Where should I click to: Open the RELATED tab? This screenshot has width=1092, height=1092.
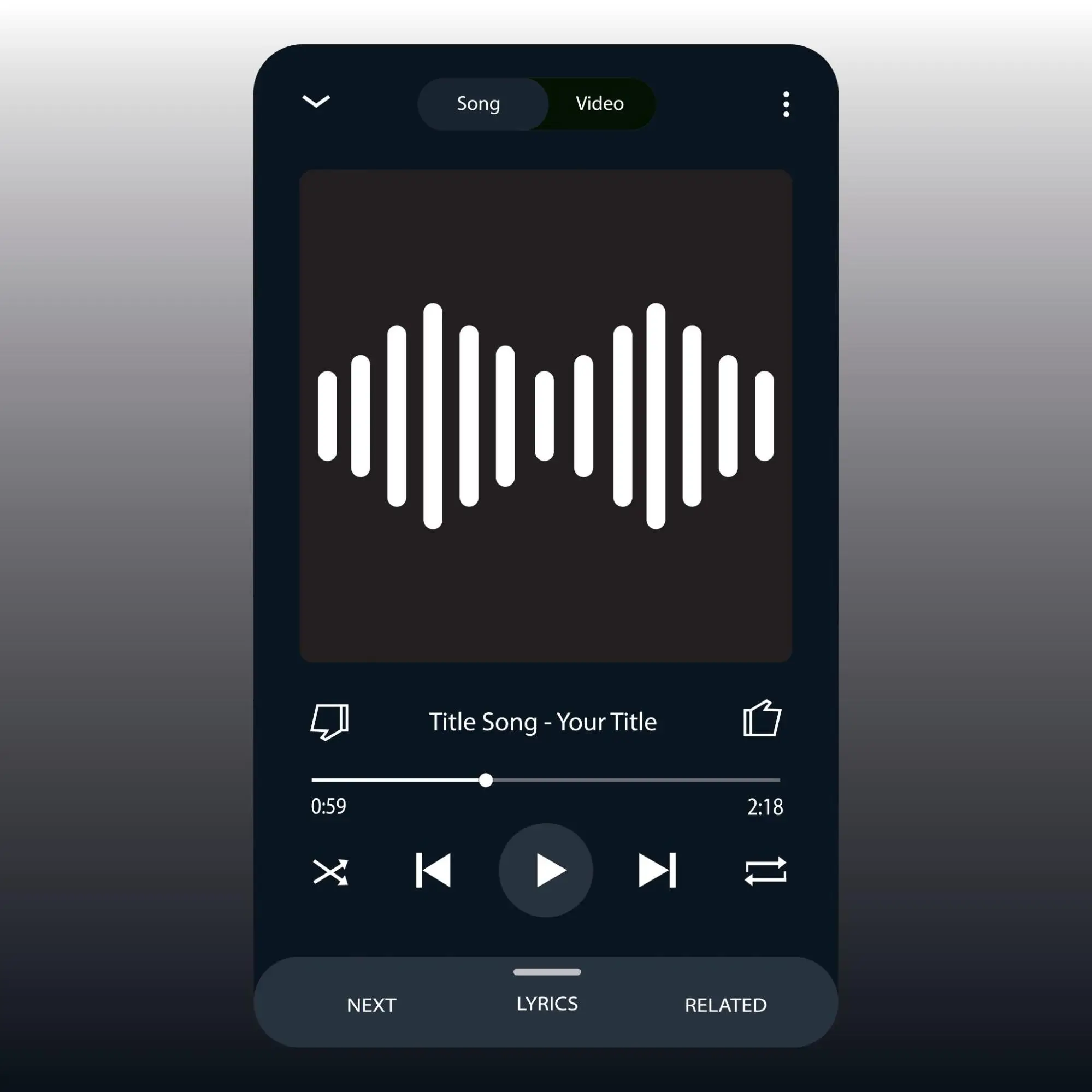[726, 1005]
